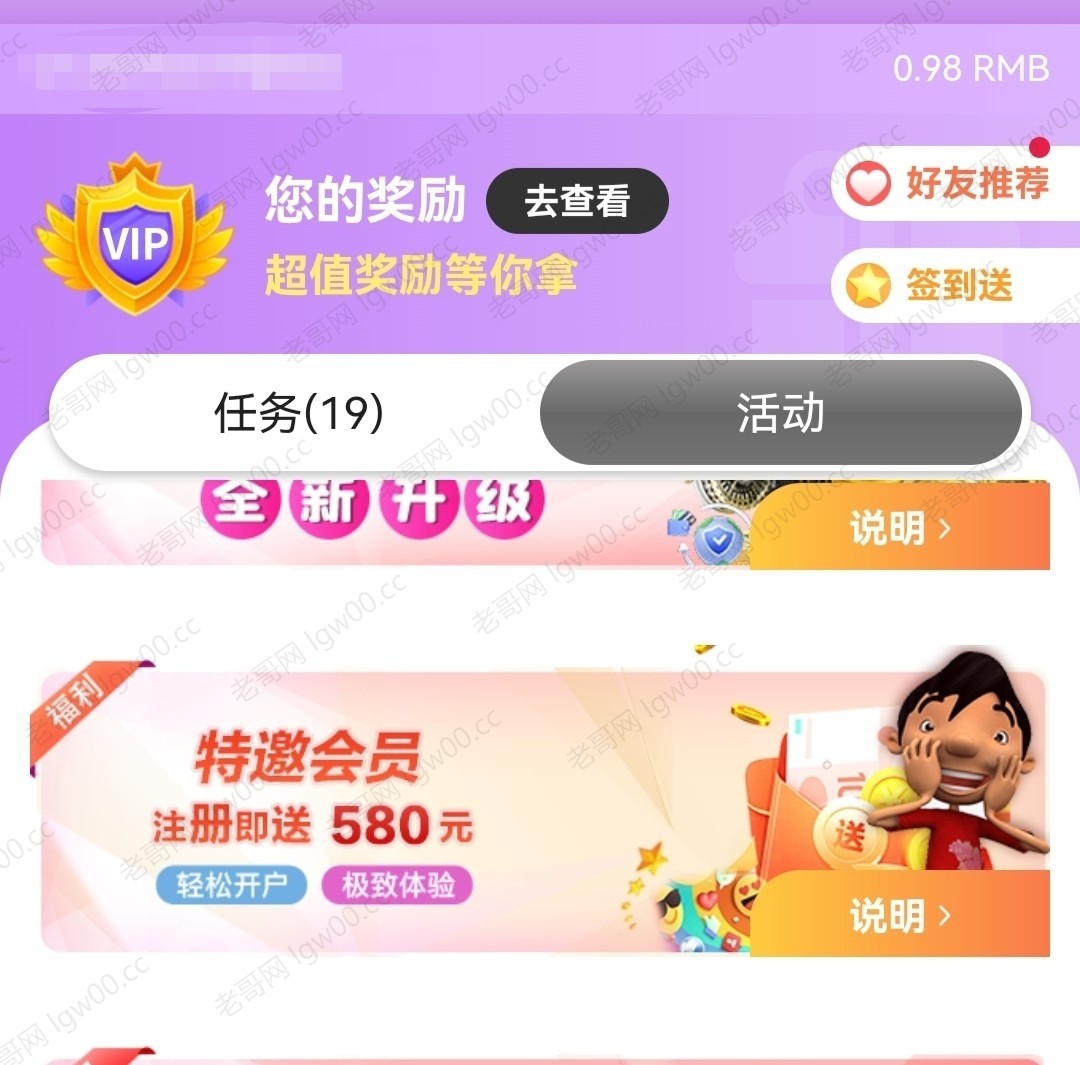
Task: Open 说明 on the 特邀会员 banner
Action: point(899,914)
